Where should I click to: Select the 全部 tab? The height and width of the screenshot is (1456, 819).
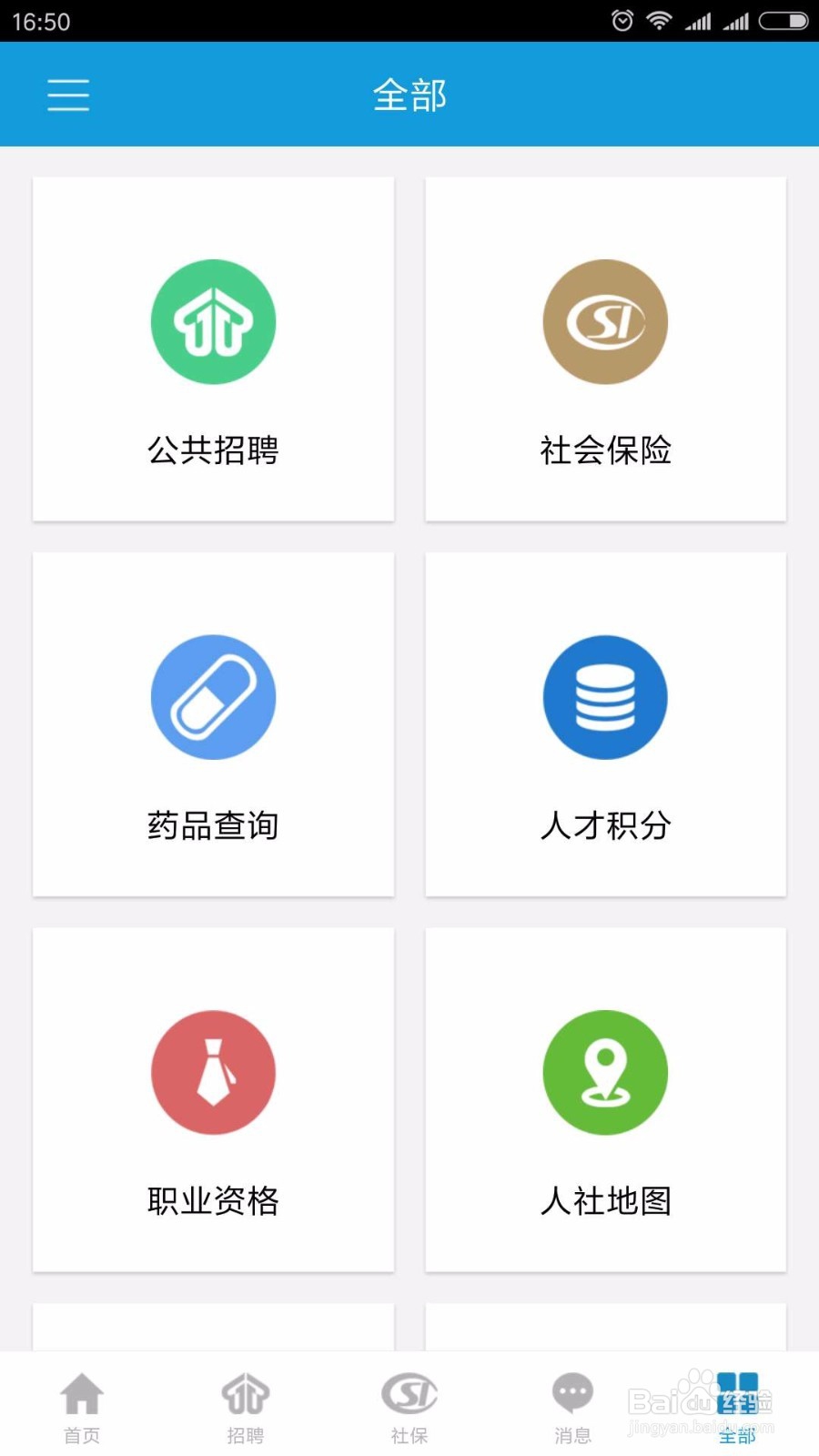tap(737, 1408)
